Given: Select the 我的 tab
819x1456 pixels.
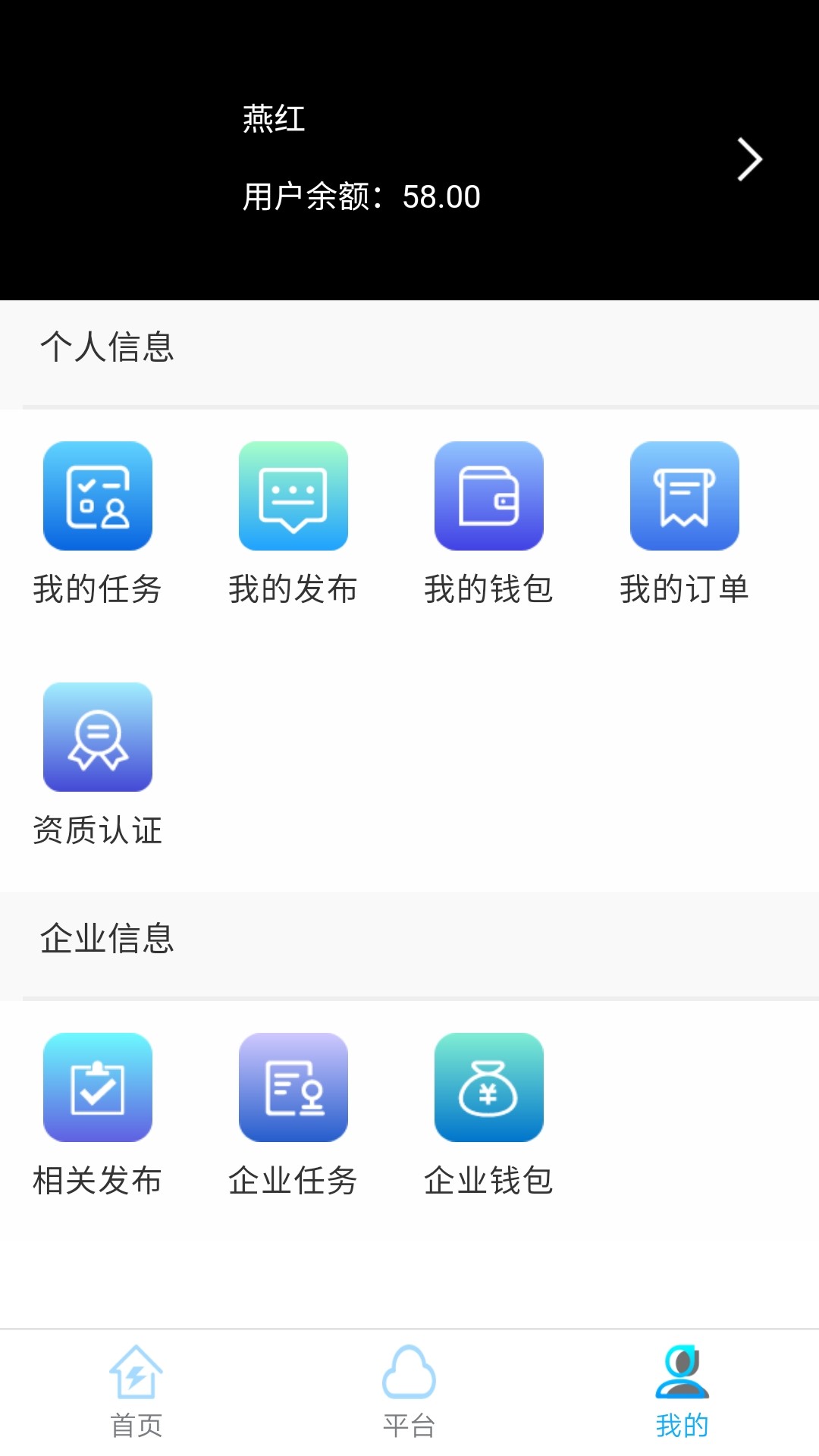Looking at the screenshot, I should (682, 1392).
